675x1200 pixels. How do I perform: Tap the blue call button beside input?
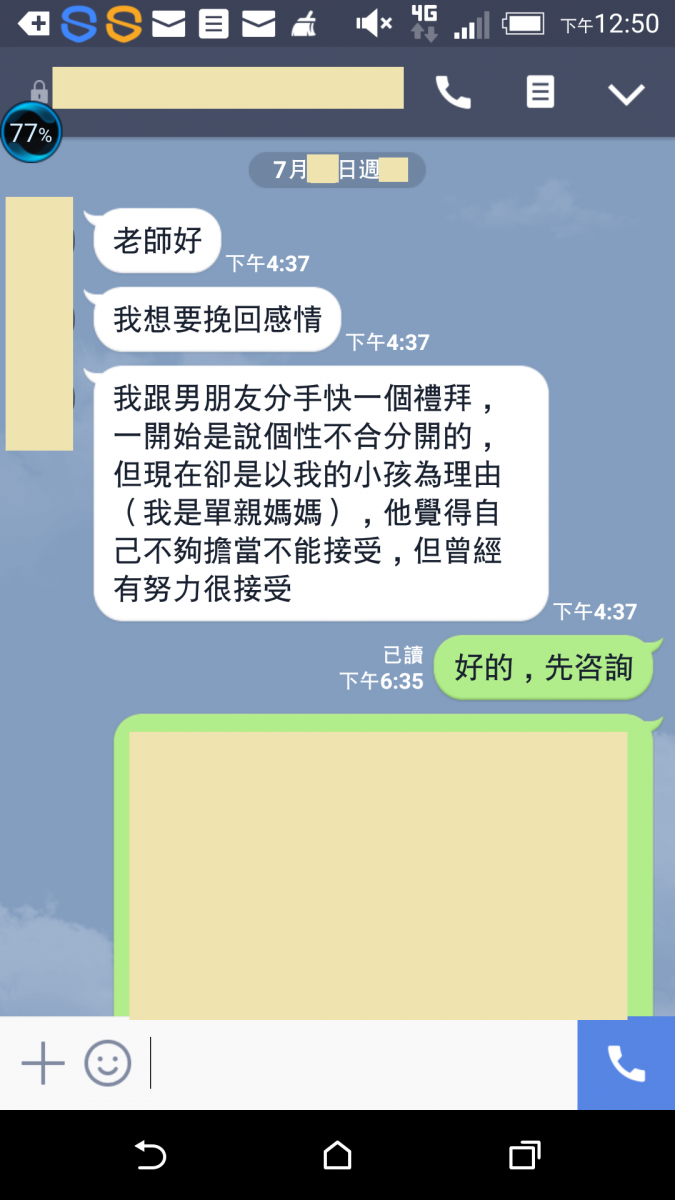(626, 1063)
